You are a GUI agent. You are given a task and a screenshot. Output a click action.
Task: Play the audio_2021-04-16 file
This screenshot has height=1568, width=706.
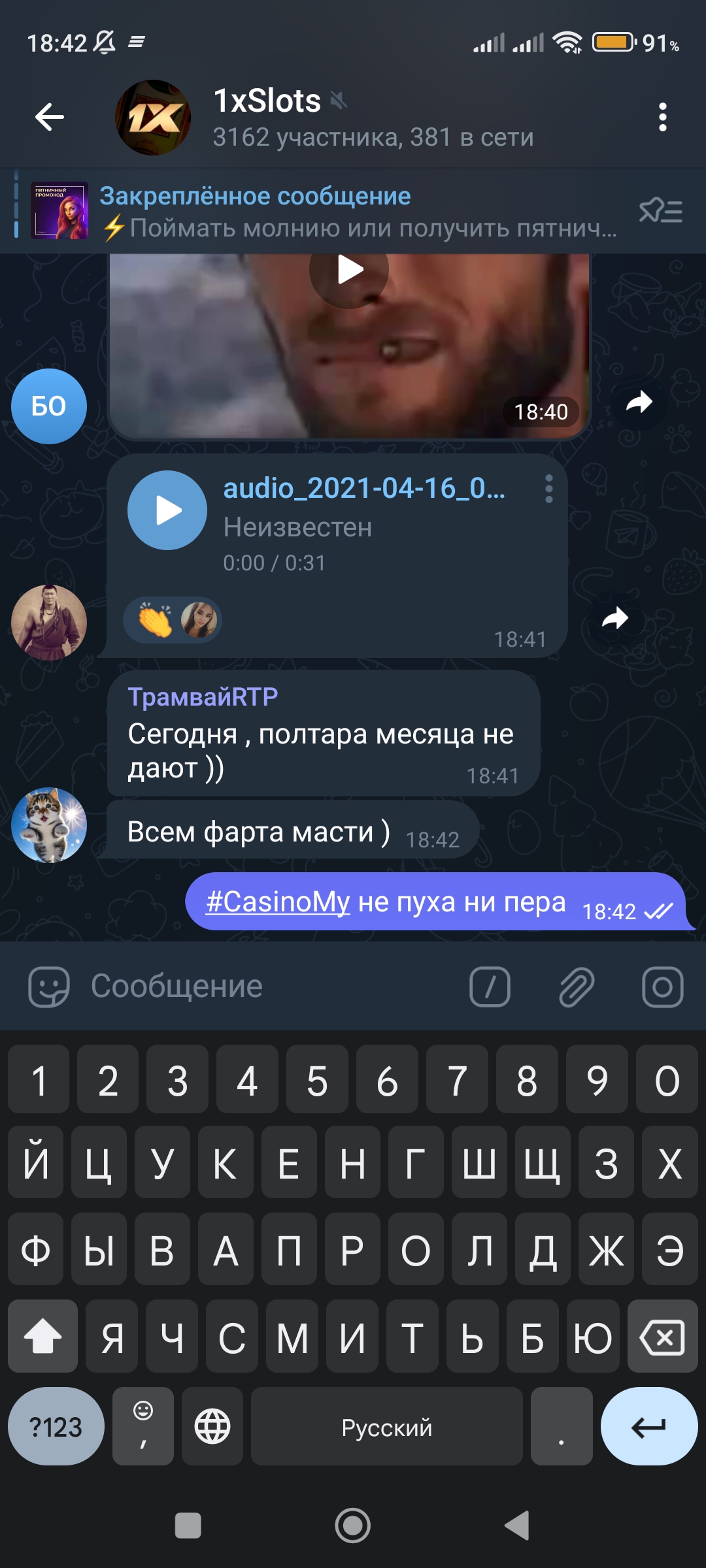[x=167, y=510]
